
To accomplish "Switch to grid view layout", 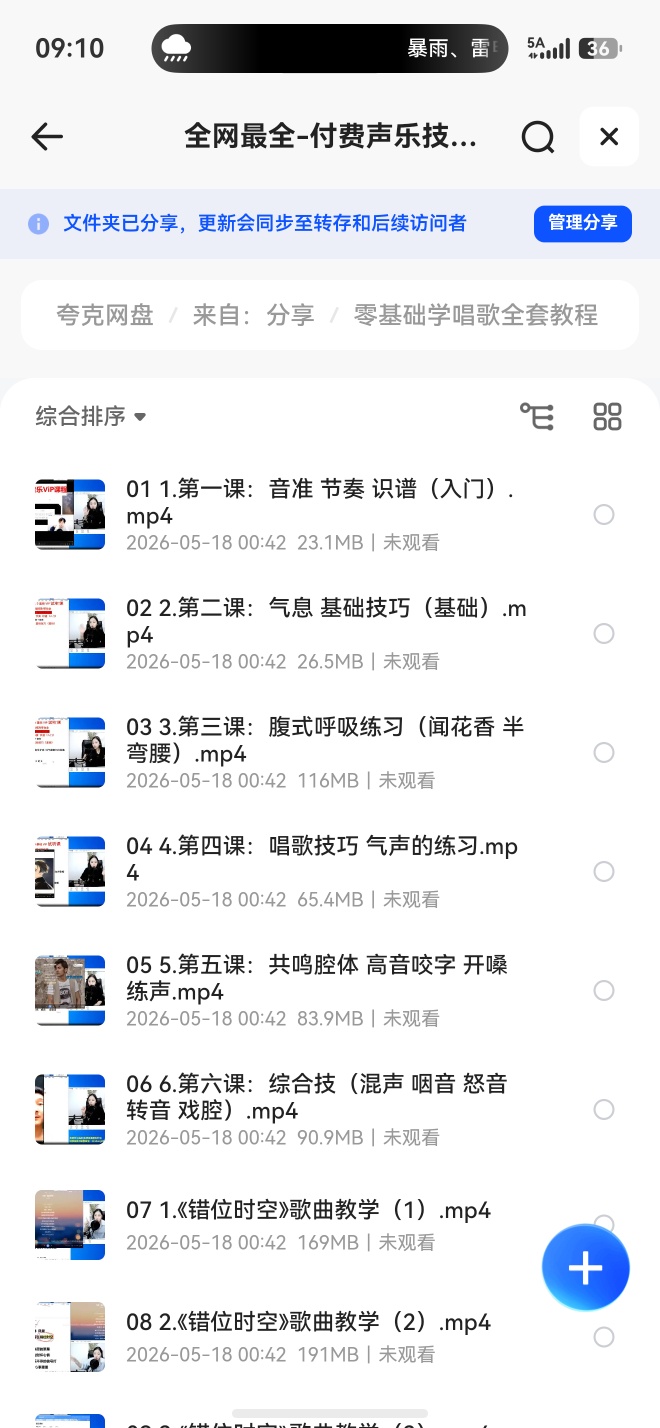I will coord(607,416).
